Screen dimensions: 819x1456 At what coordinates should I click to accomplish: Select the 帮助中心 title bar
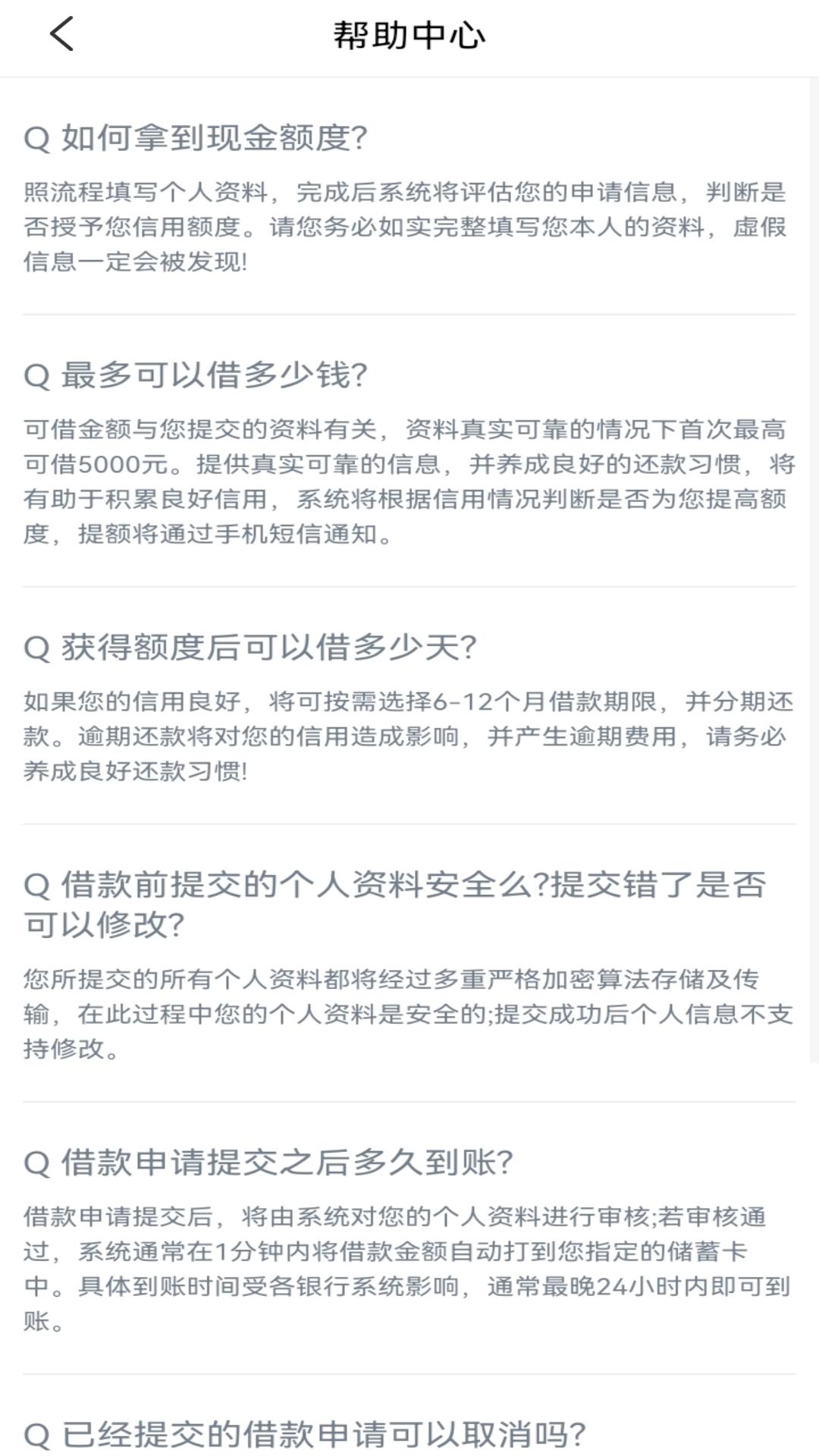pos(409,33)
